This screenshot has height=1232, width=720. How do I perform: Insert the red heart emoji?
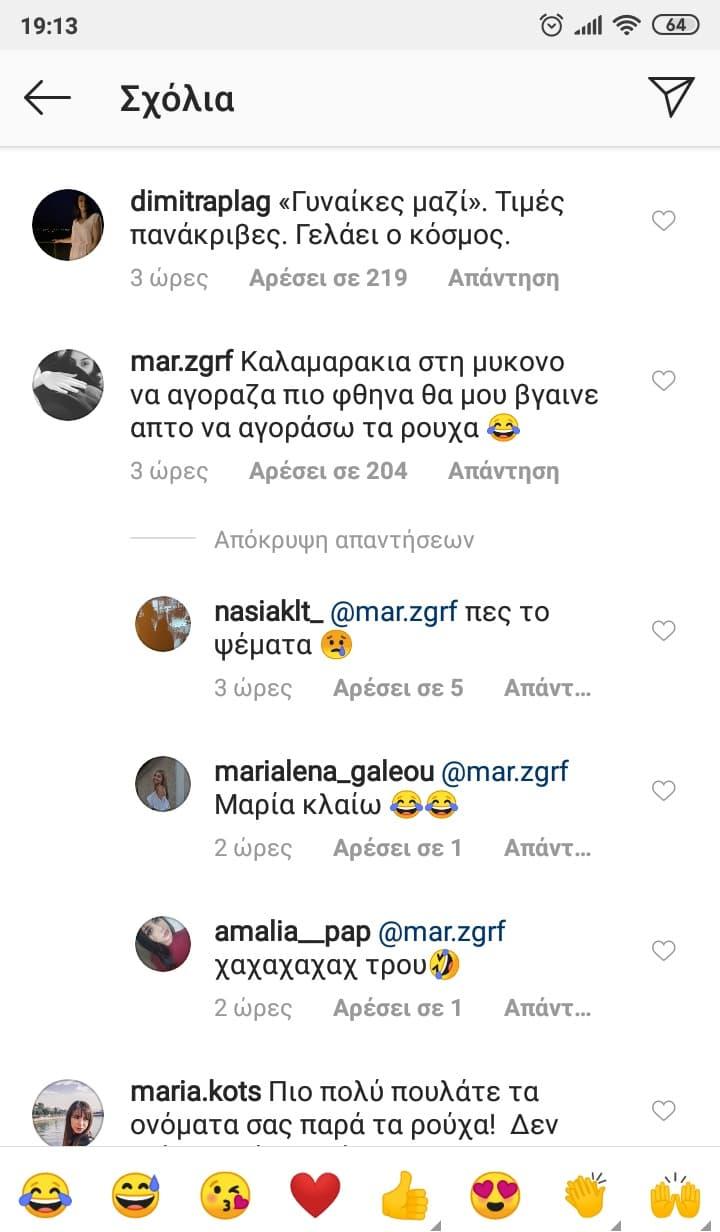tap(315, 1195)
